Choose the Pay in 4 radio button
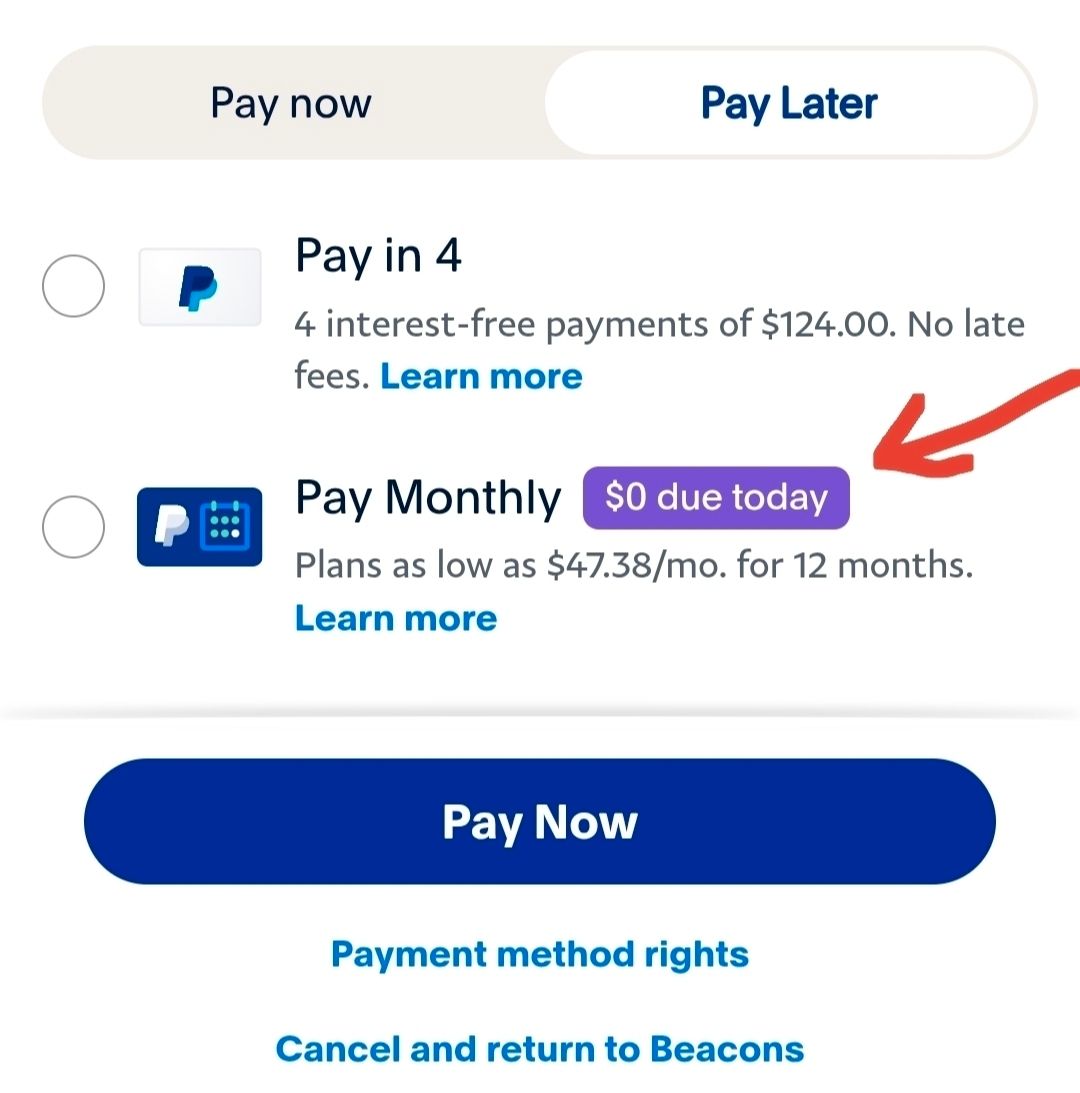The image size is (1080, 1093). pos(73,286)
